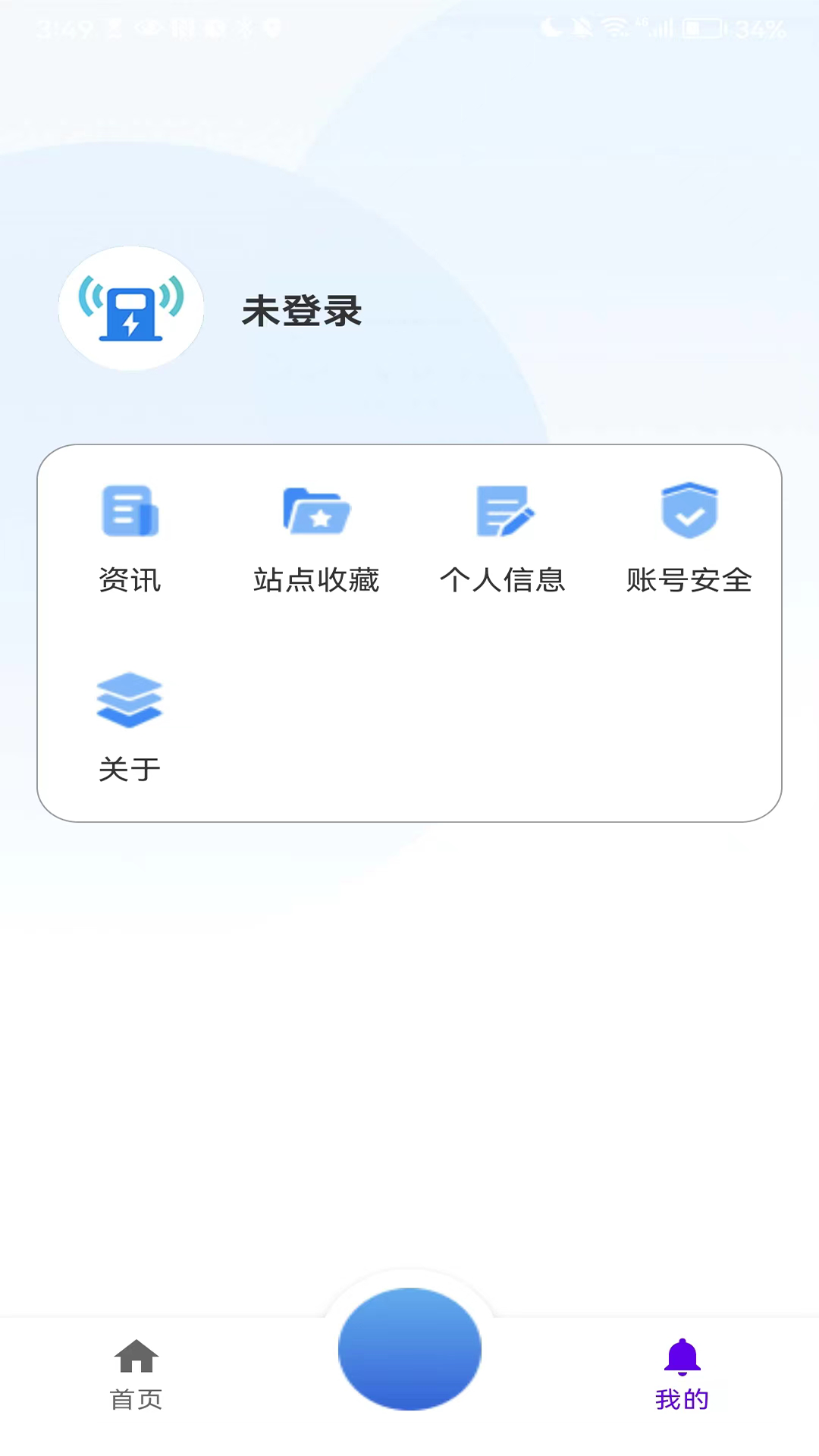Open 资讯 news section
The image size is (819, 1456).
(x=130, y=537)
